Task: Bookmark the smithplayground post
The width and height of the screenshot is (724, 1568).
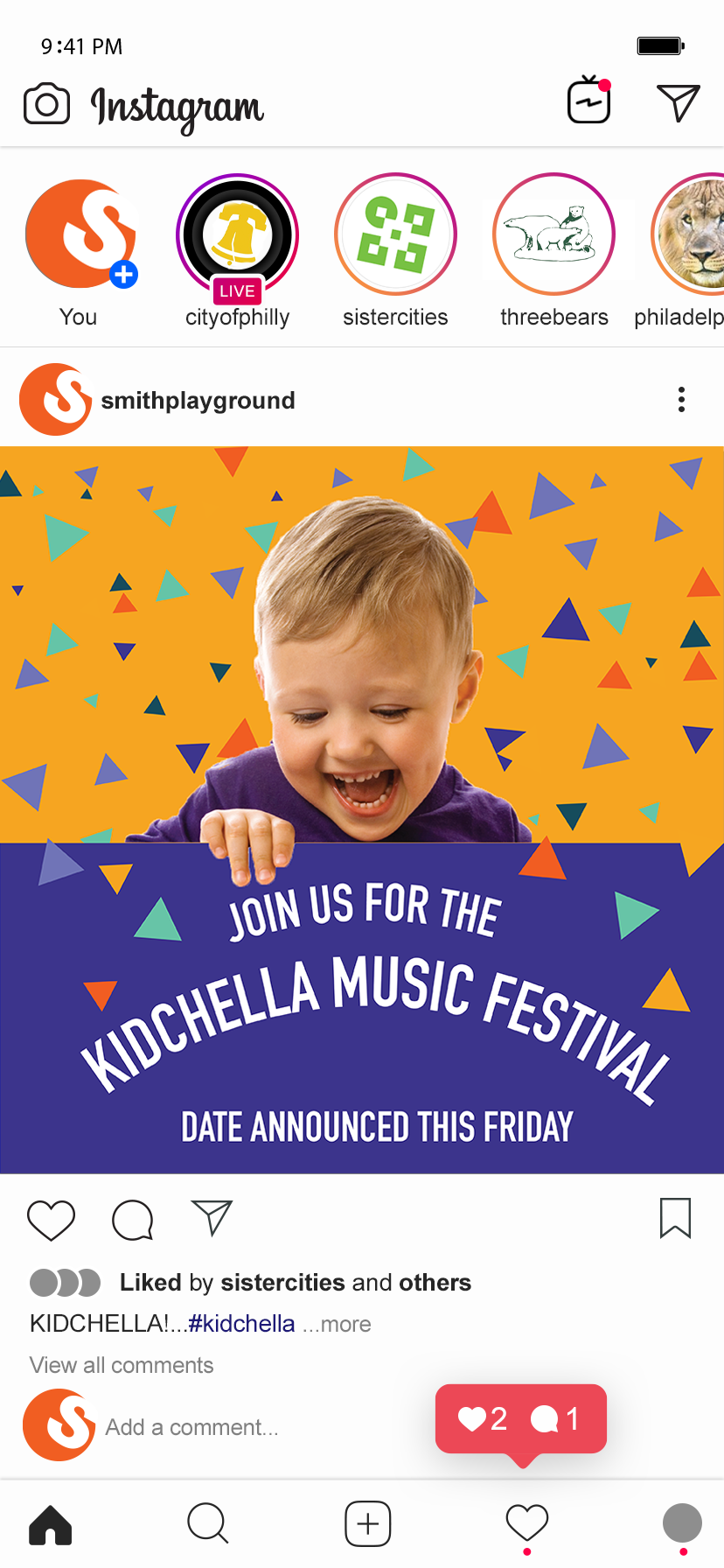Action: (x=675, y=1218)
